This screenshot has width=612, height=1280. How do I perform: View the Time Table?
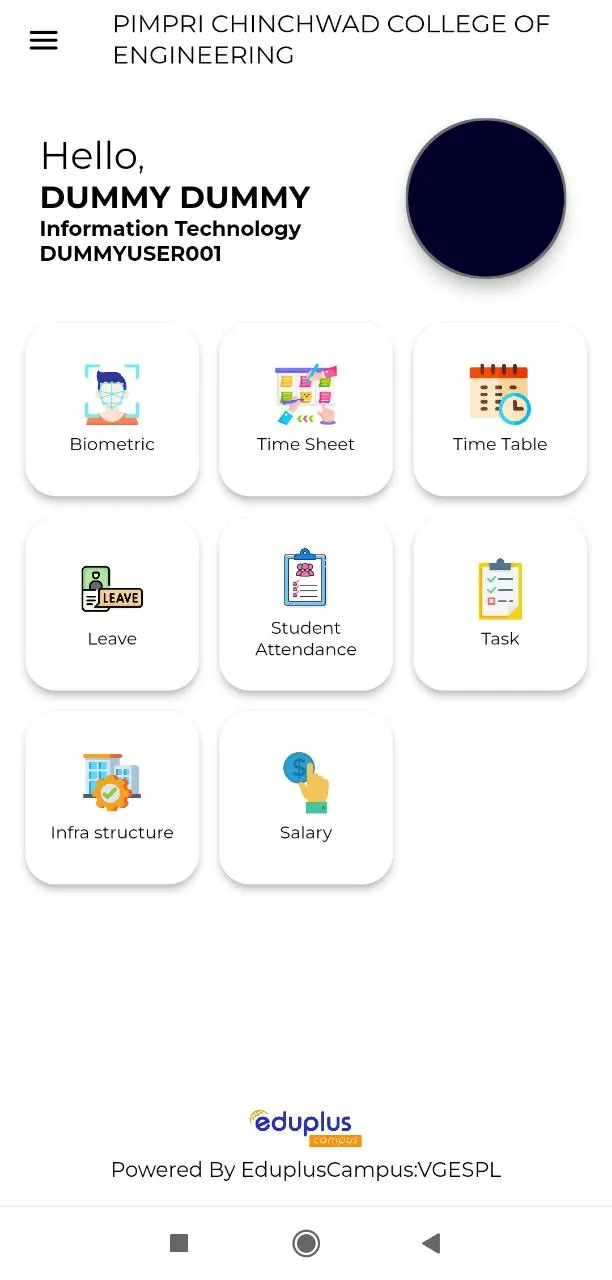pyautogui.click(x=500, y=409)
